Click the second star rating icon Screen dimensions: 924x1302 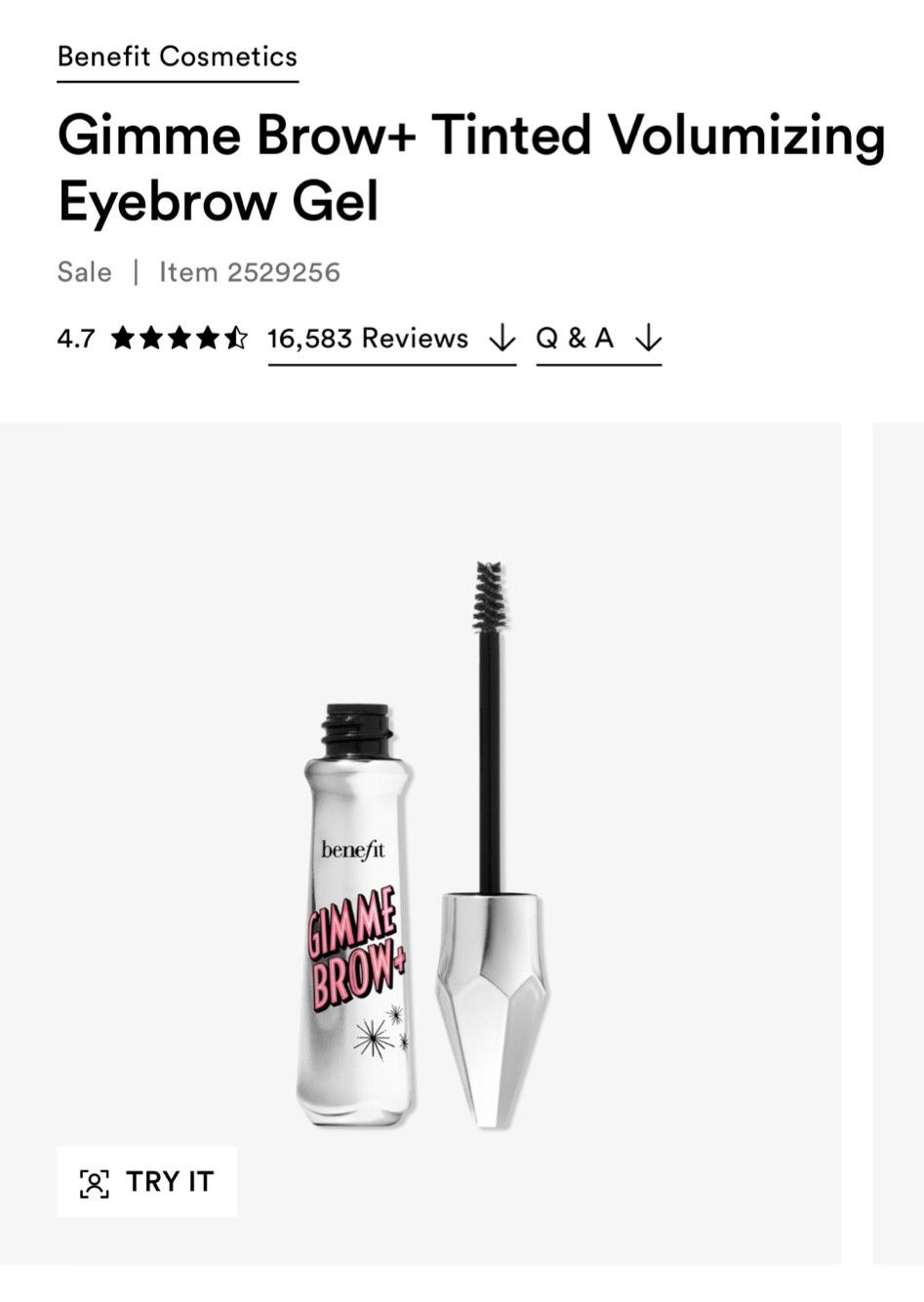[x=151, y=337]
